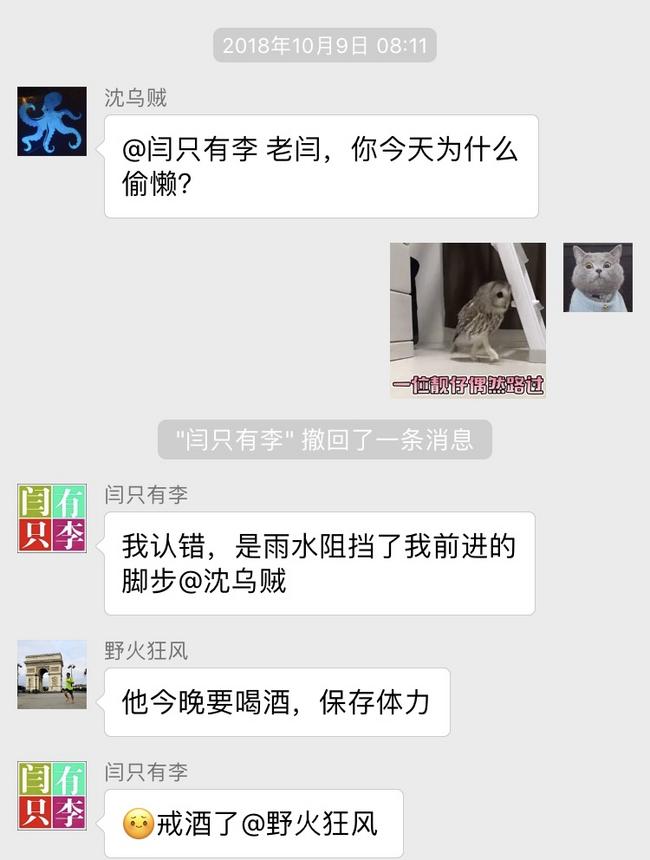Open 沈乌贼's octopus avatar profile
The image size is (650, 860).
tap(52, 121)
